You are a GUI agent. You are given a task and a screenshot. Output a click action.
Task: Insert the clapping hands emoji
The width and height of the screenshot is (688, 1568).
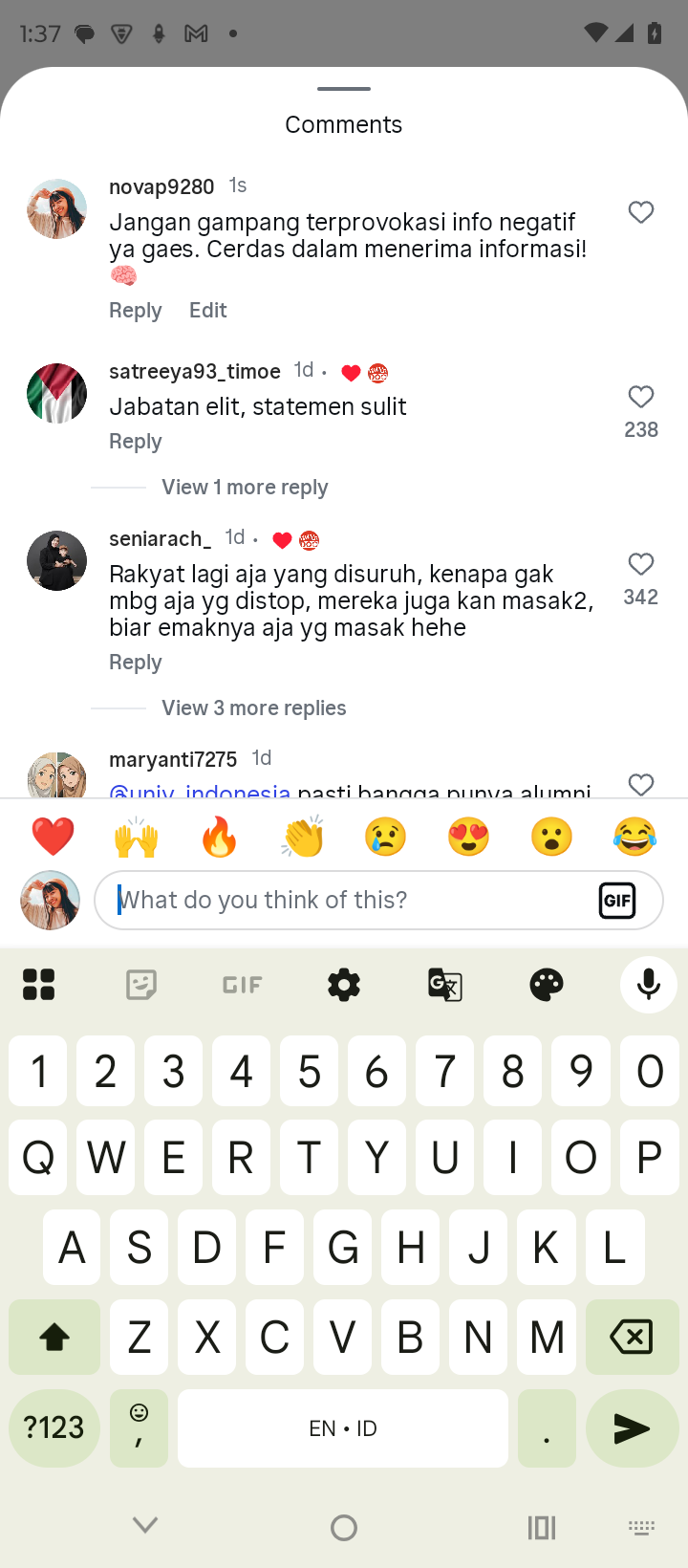(x=303, y=838)
